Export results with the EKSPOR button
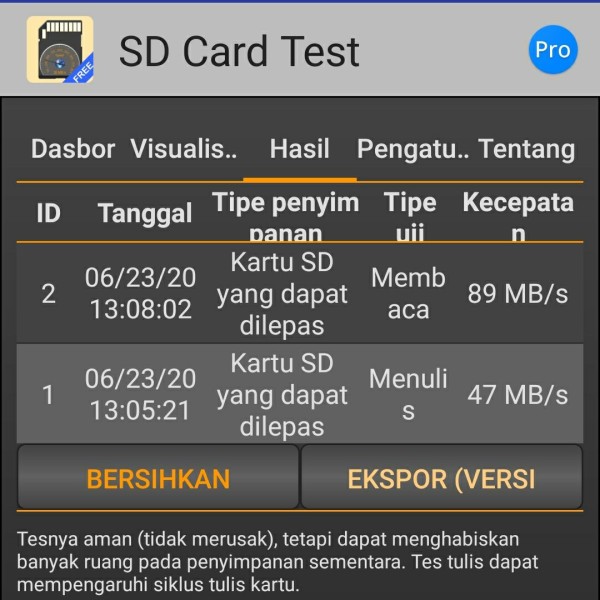The height and width of the screenshot is (600, 600). coord(441,478)
